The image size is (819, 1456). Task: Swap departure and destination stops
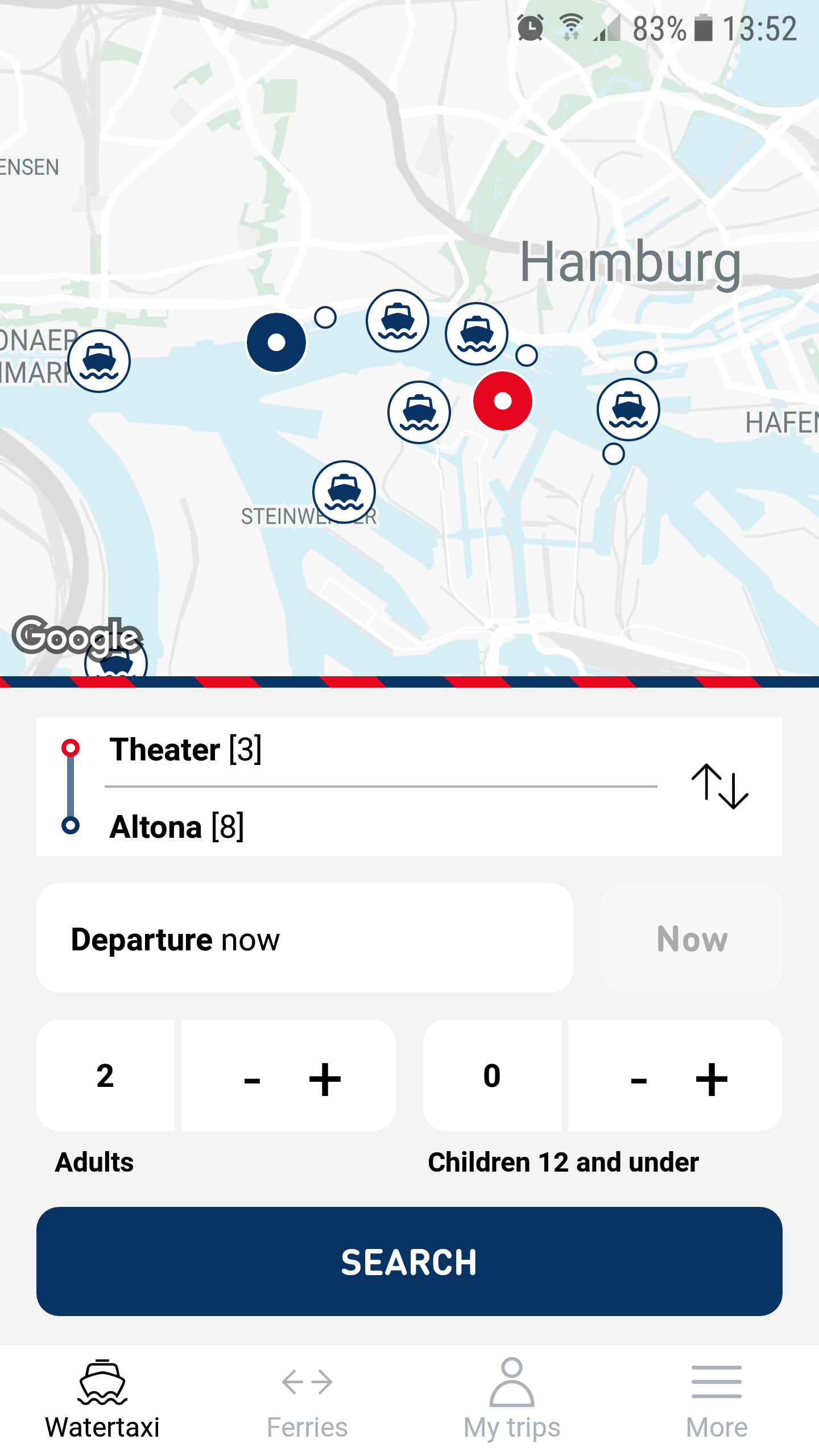click(719, 786)
